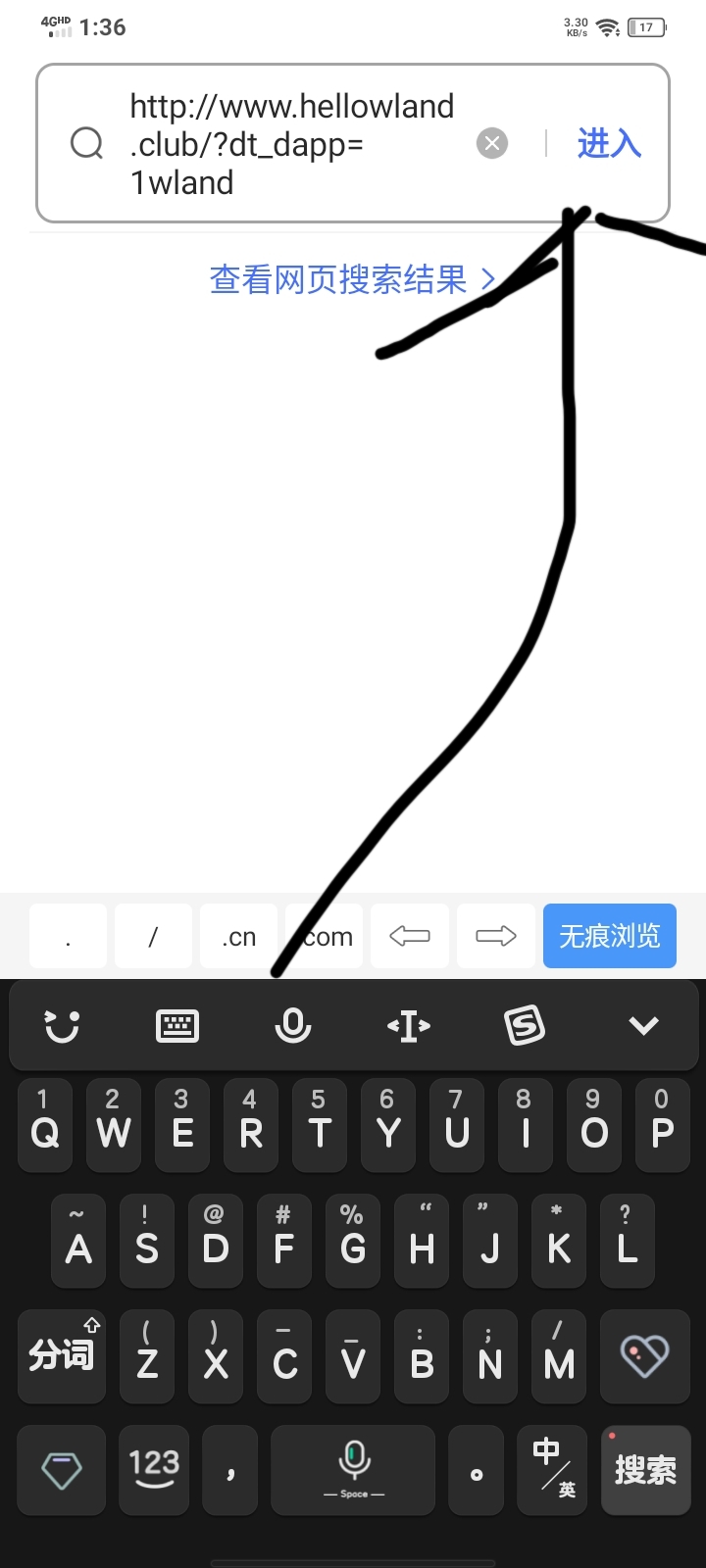Image resolution: width=706 pixels, height=1568 pixels.
Task: Toggle the 中/英 language key
Action: (x=552, y=1470)
